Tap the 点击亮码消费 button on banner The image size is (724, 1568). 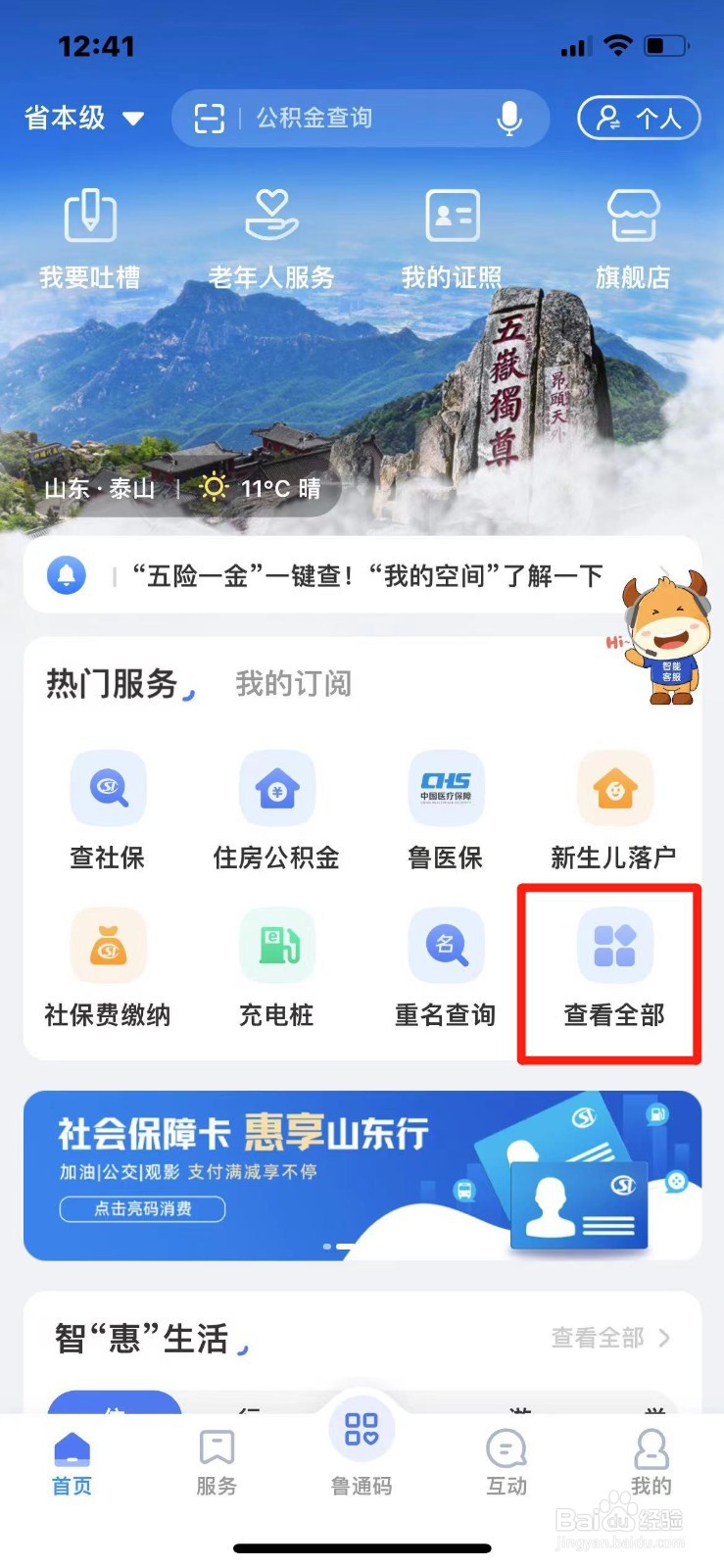[x=142, y=1210]
